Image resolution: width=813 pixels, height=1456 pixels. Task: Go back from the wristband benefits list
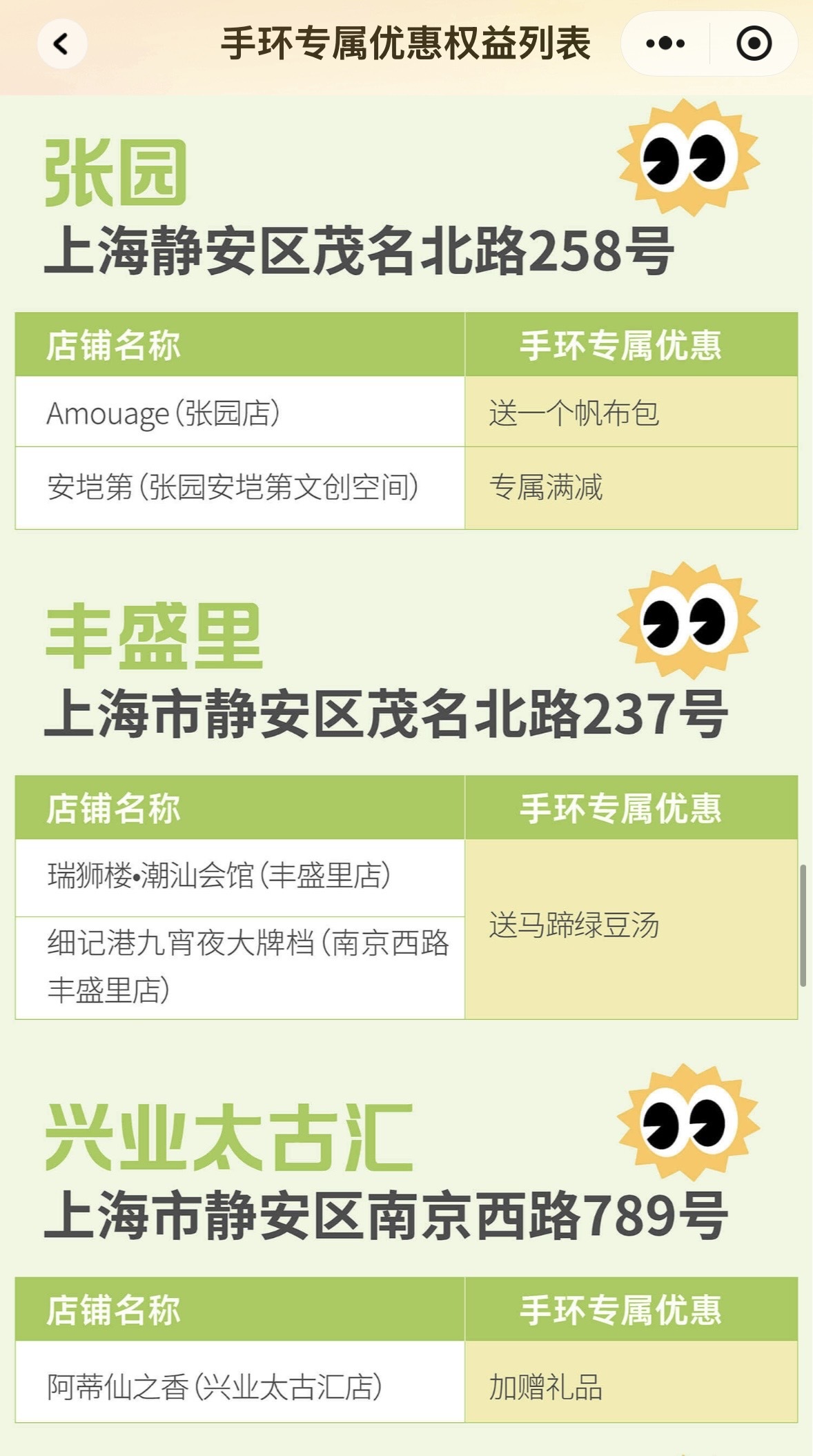(x=62, y=44)
